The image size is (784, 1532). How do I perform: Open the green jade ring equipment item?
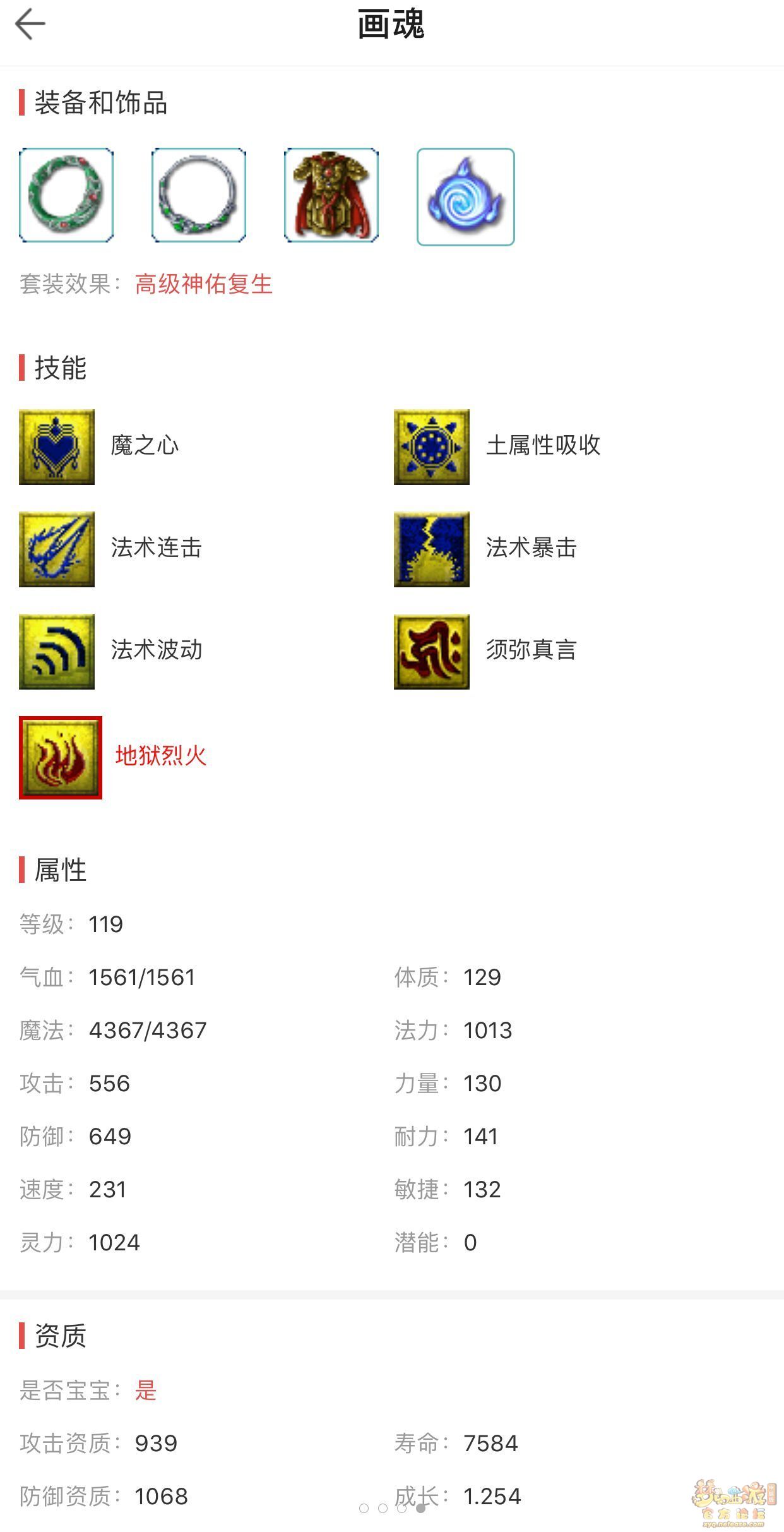click(x=66, y=195)
